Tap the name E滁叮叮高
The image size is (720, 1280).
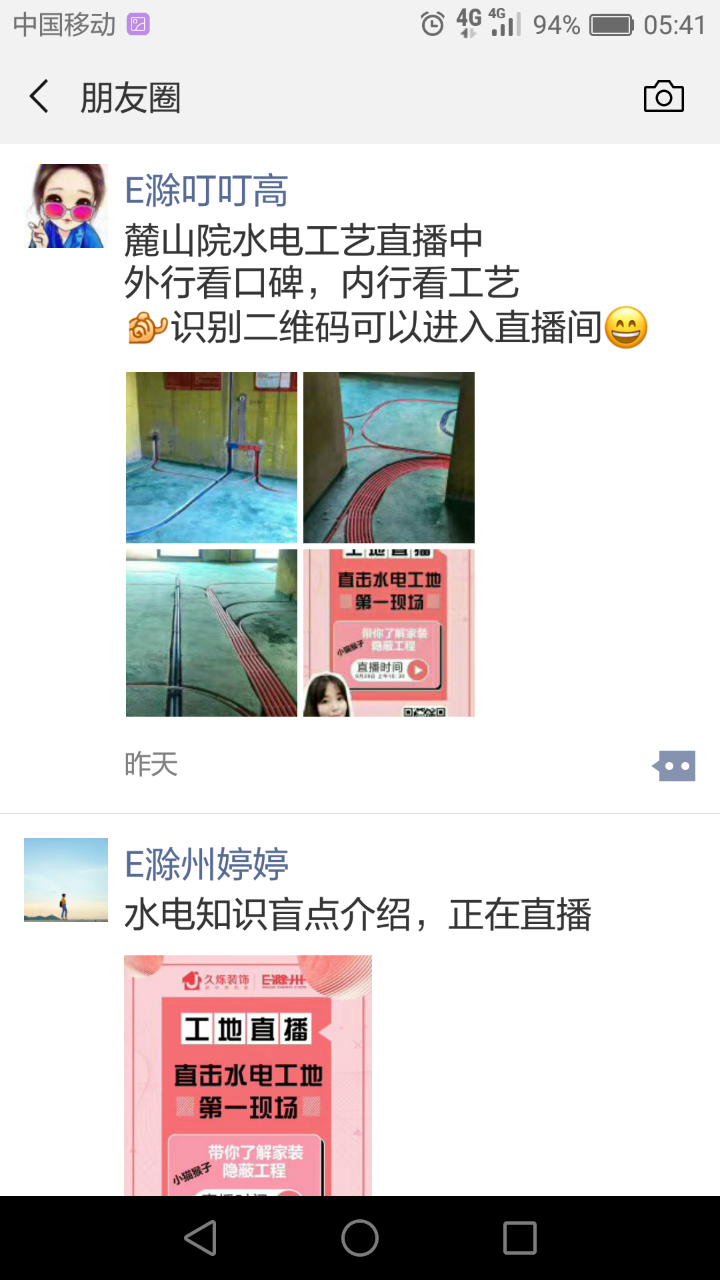206,190
